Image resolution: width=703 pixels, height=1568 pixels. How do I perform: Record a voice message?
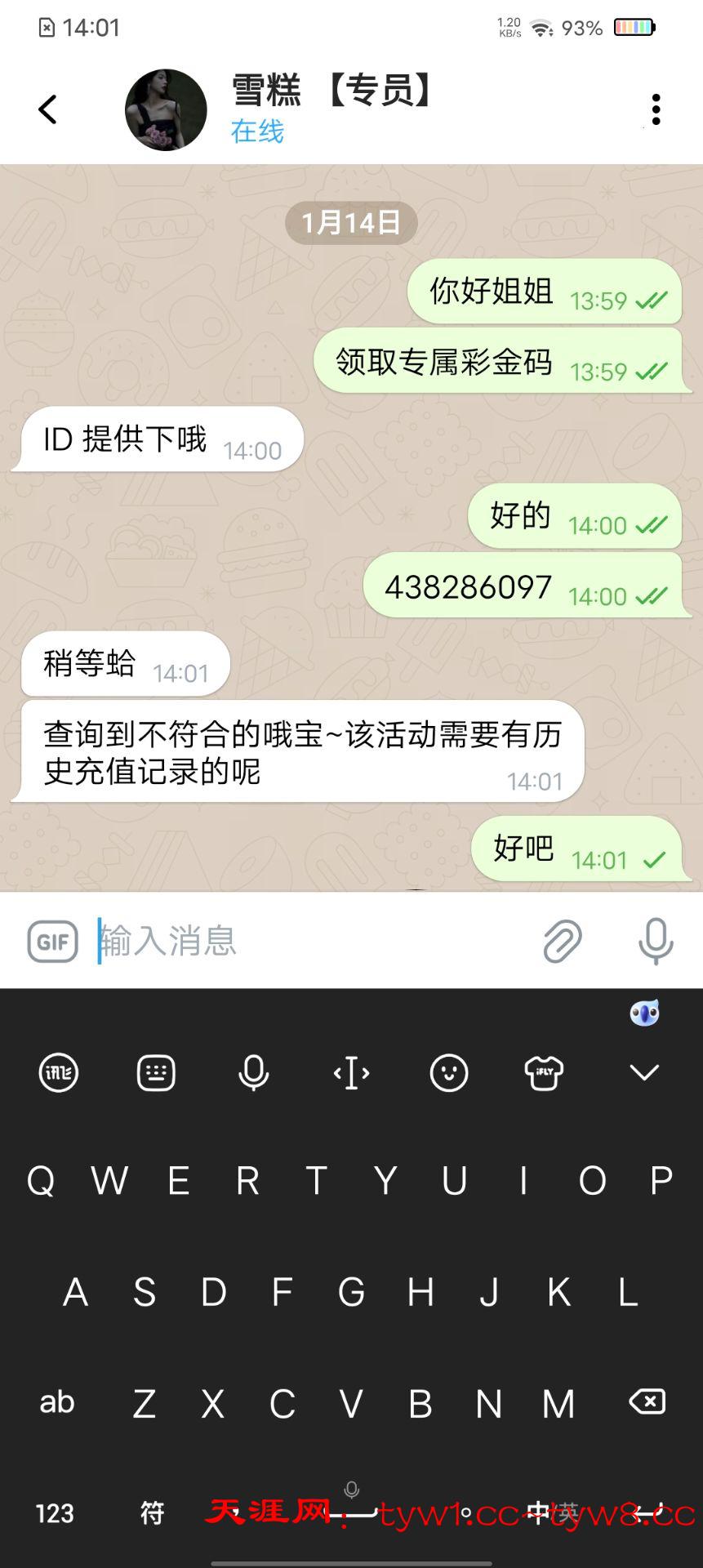[x=656, y=941]
